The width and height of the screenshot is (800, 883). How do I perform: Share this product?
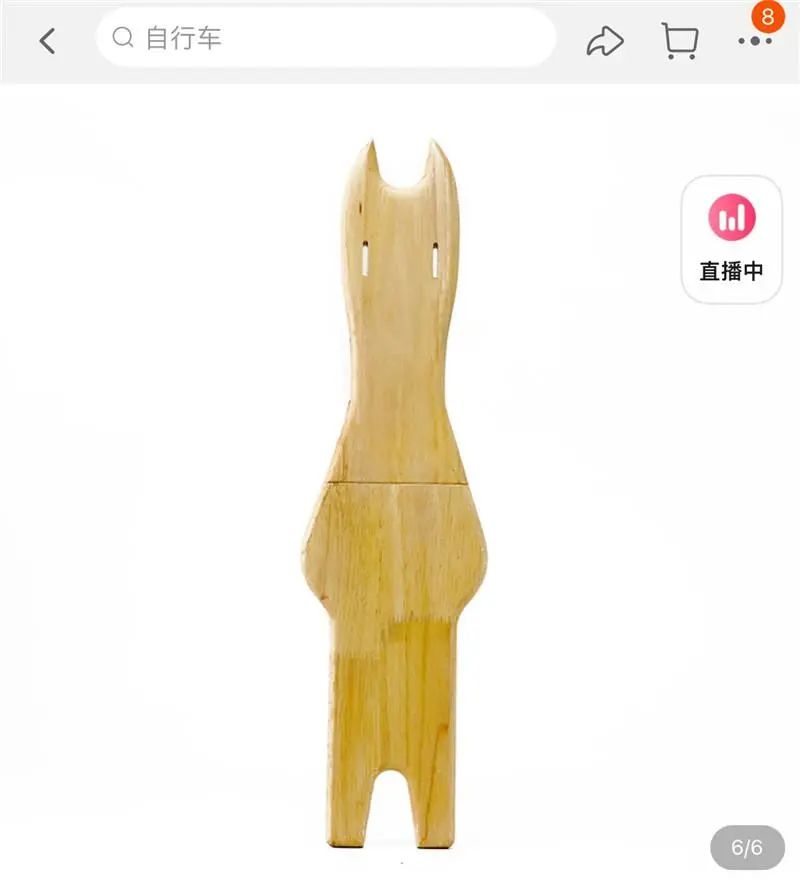(x=604, y=41)
